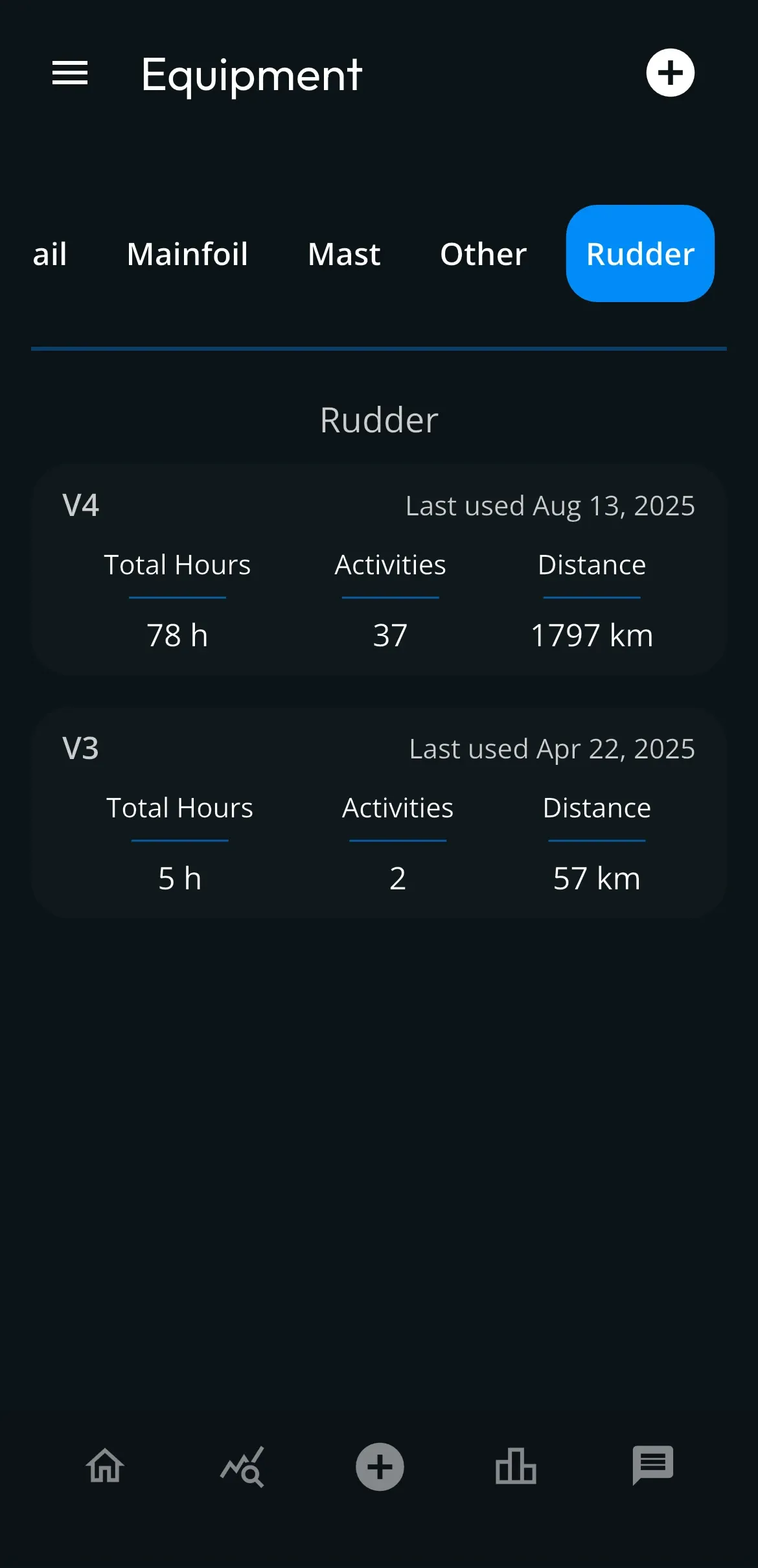
Task: Select the Rudder category chip
Action: click(640, 254)
